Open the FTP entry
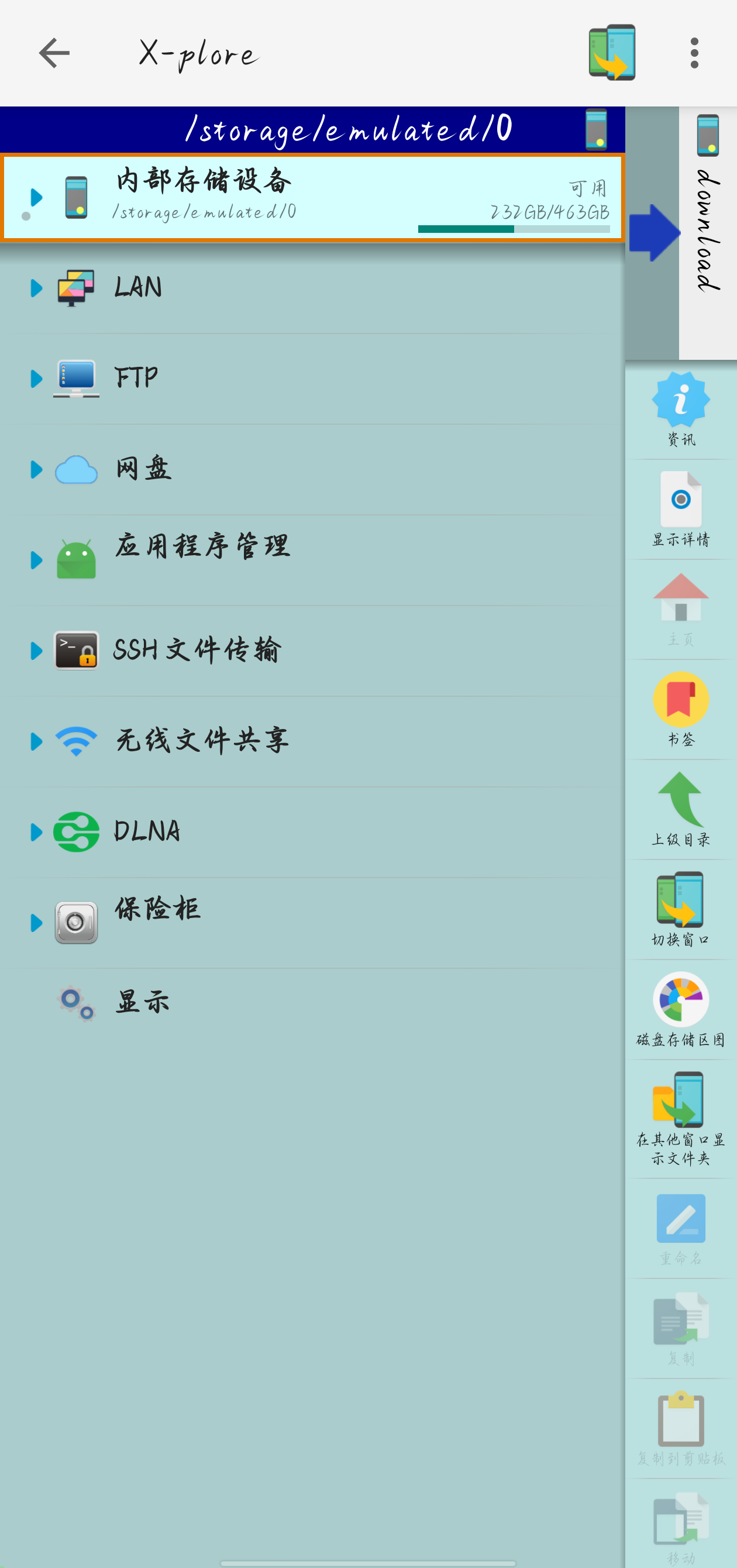The height and width of the screenshot is (1568, 737). (312, 379)
